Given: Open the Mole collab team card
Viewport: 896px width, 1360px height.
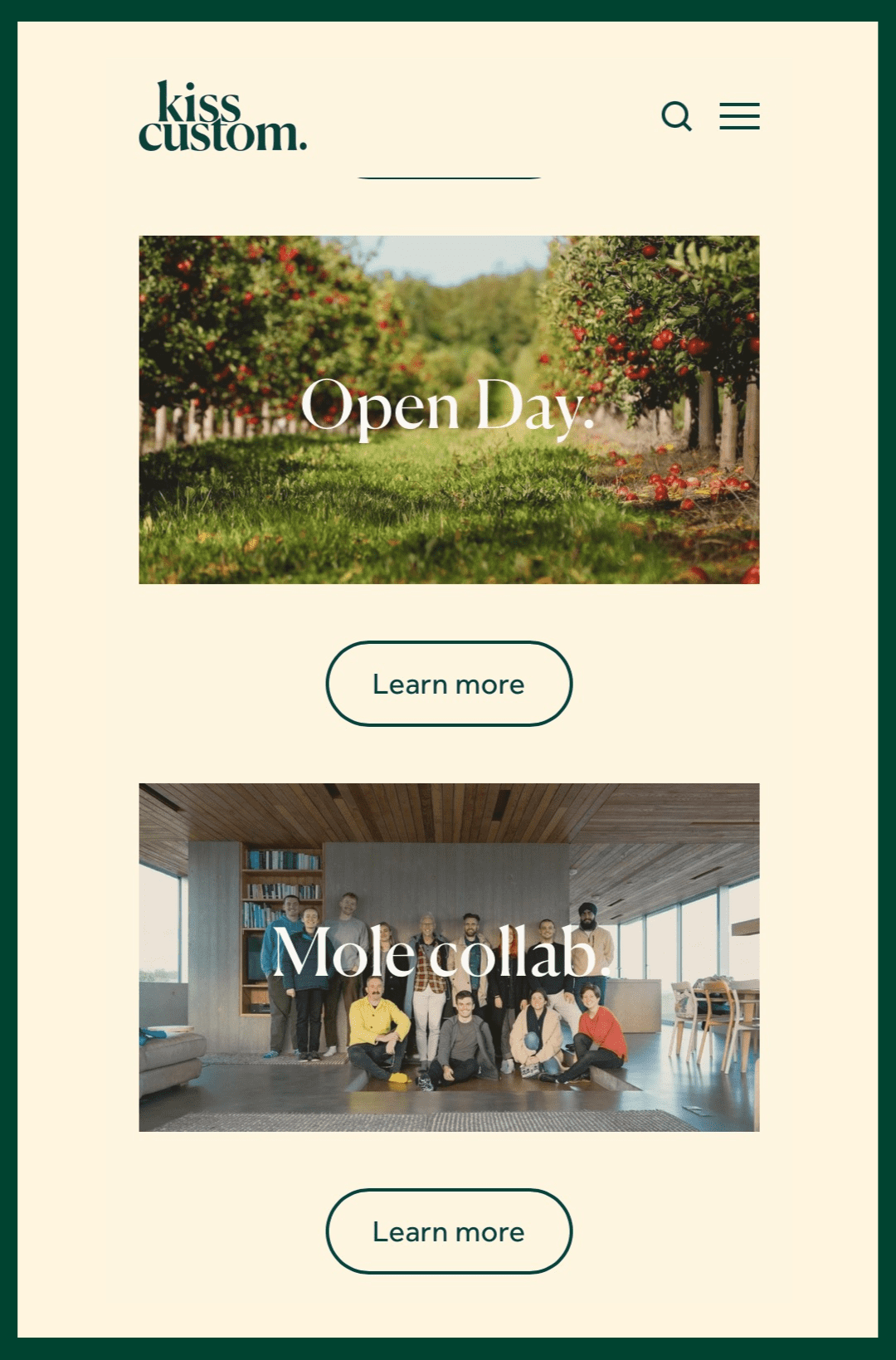Looking at the screenshot, I should tap(449, 957).
